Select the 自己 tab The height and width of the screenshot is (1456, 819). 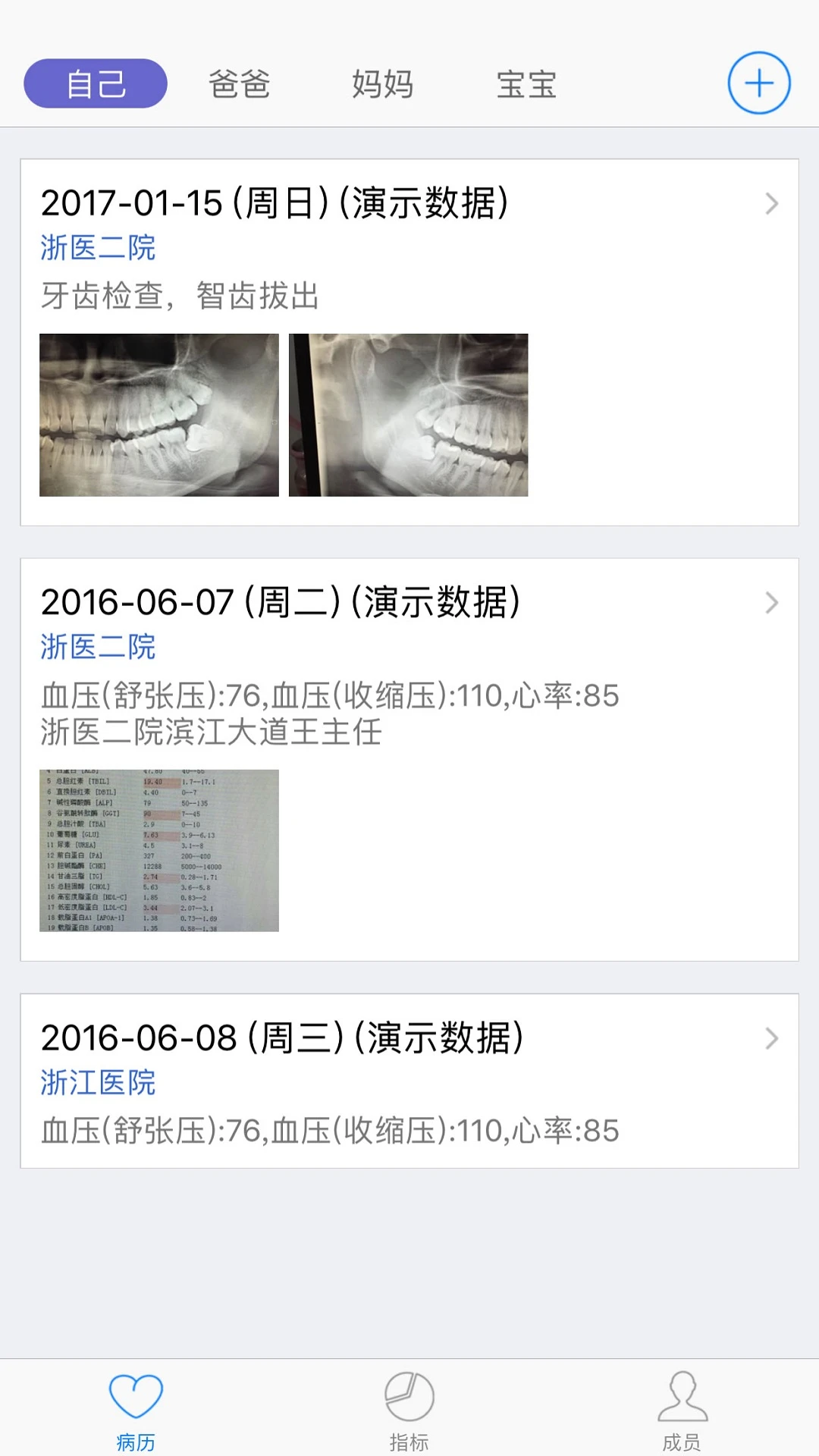95,83
